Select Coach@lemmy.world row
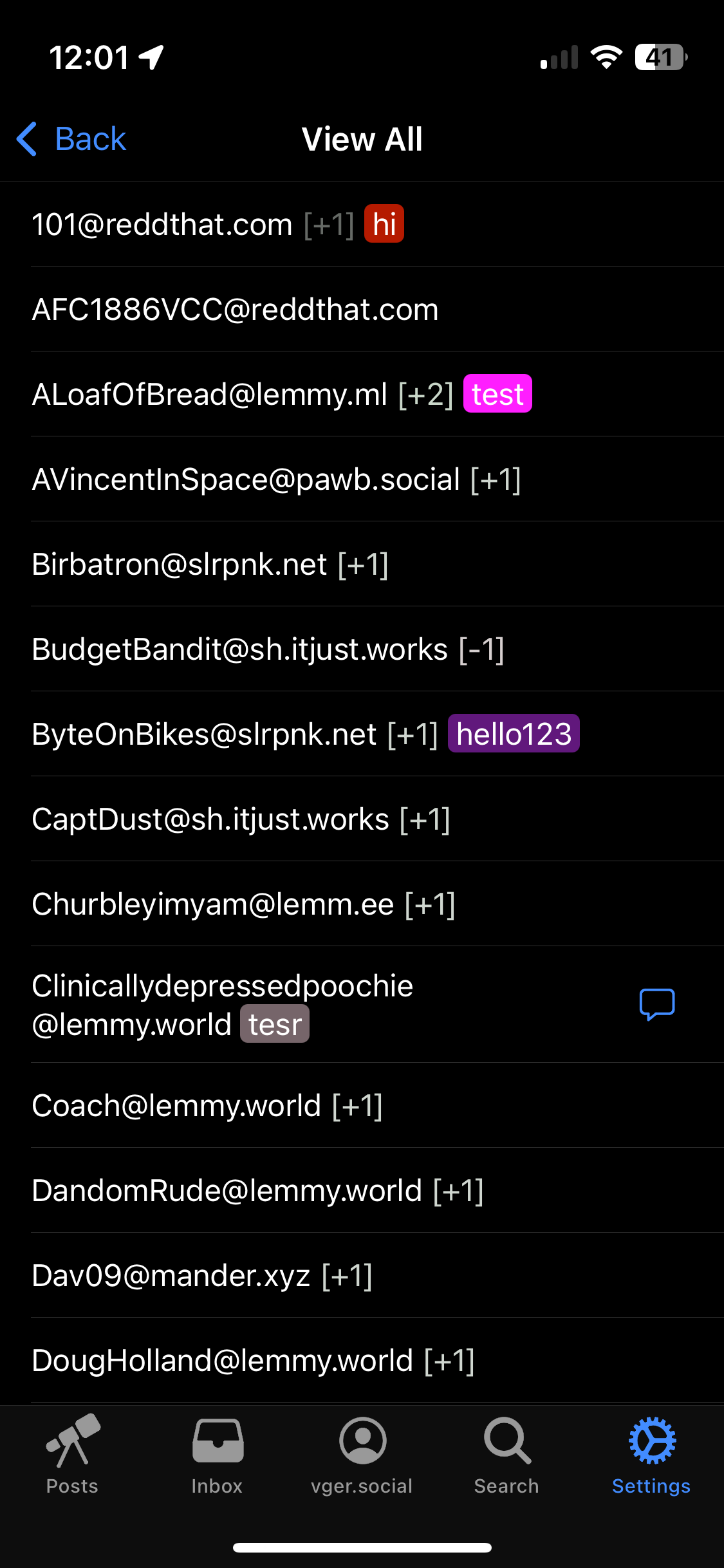This screenshot has height=1568, width=724. [x=362, y=1105]
